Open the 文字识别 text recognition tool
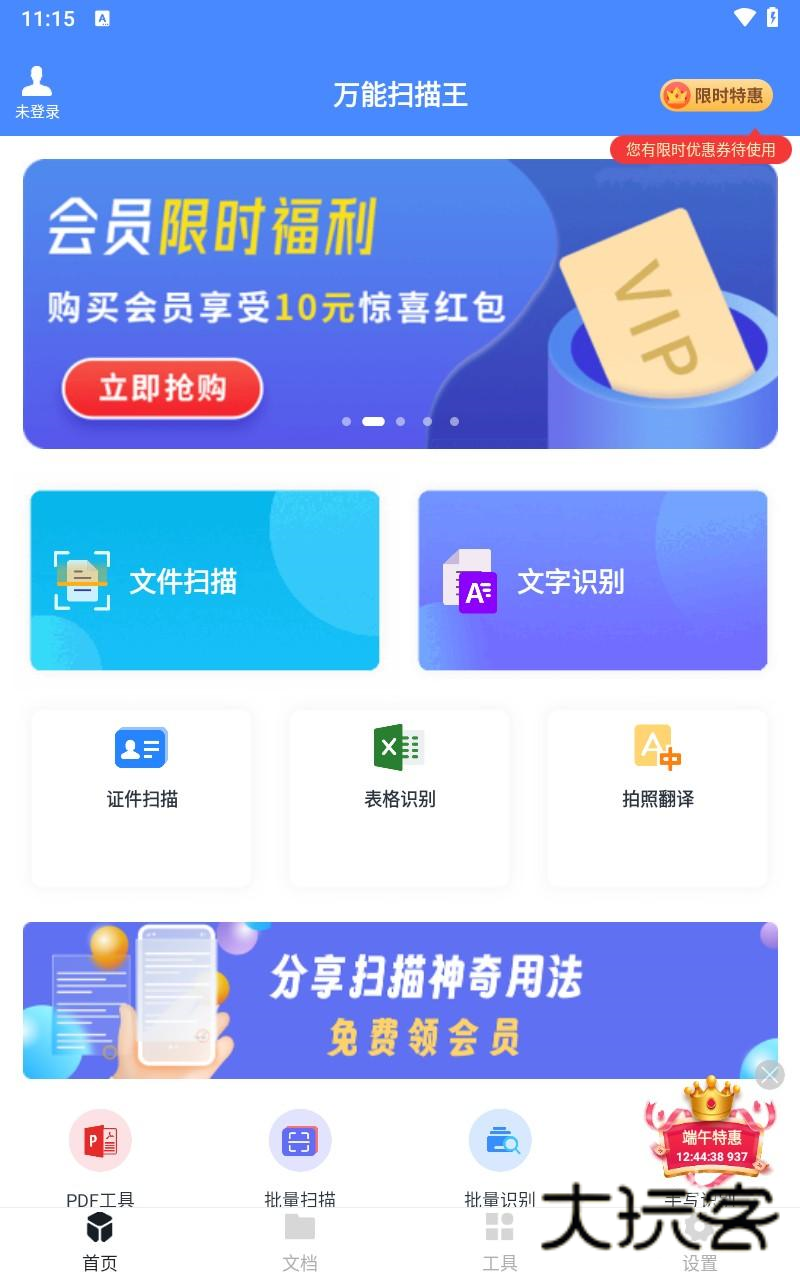This screenshot has width=800, height=1280. [x=592, y=580]
